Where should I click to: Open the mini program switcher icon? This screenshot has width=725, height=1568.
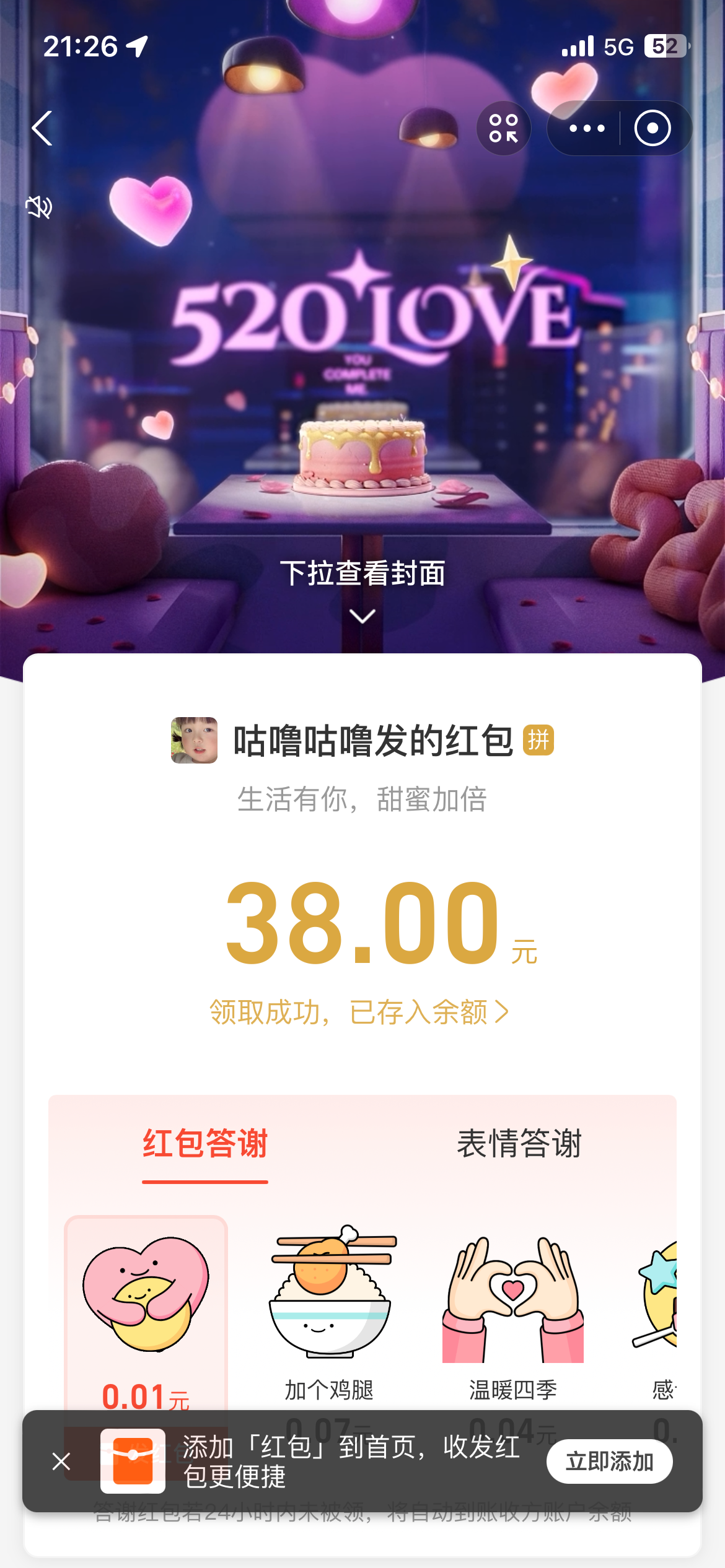click(x=503, y=128)
